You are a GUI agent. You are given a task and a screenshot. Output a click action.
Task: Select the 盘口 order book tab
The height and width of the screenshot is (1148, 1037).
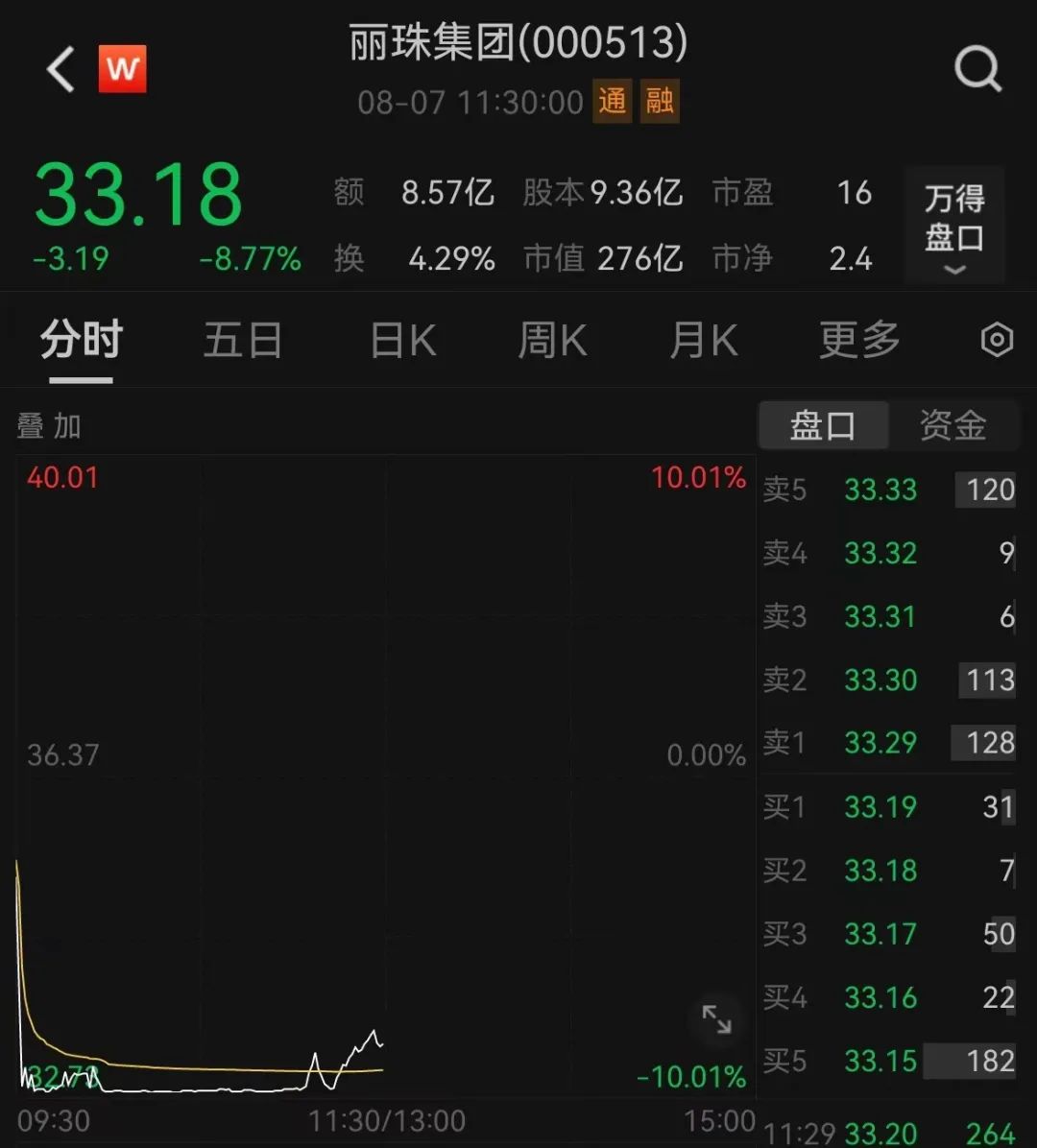tap(823, 426)
